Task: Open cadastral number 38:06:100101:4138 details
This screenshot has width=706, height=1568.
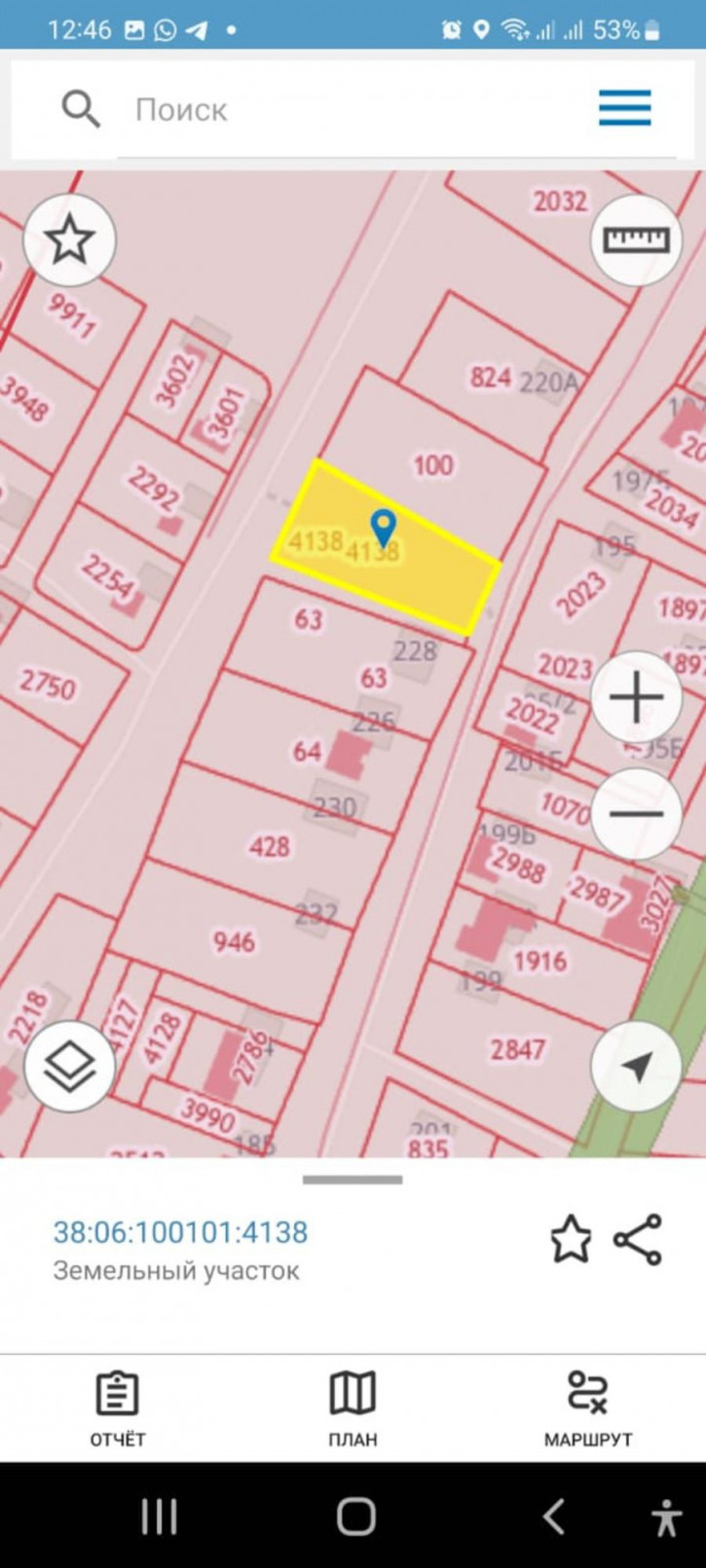Action: (180, 1232)
